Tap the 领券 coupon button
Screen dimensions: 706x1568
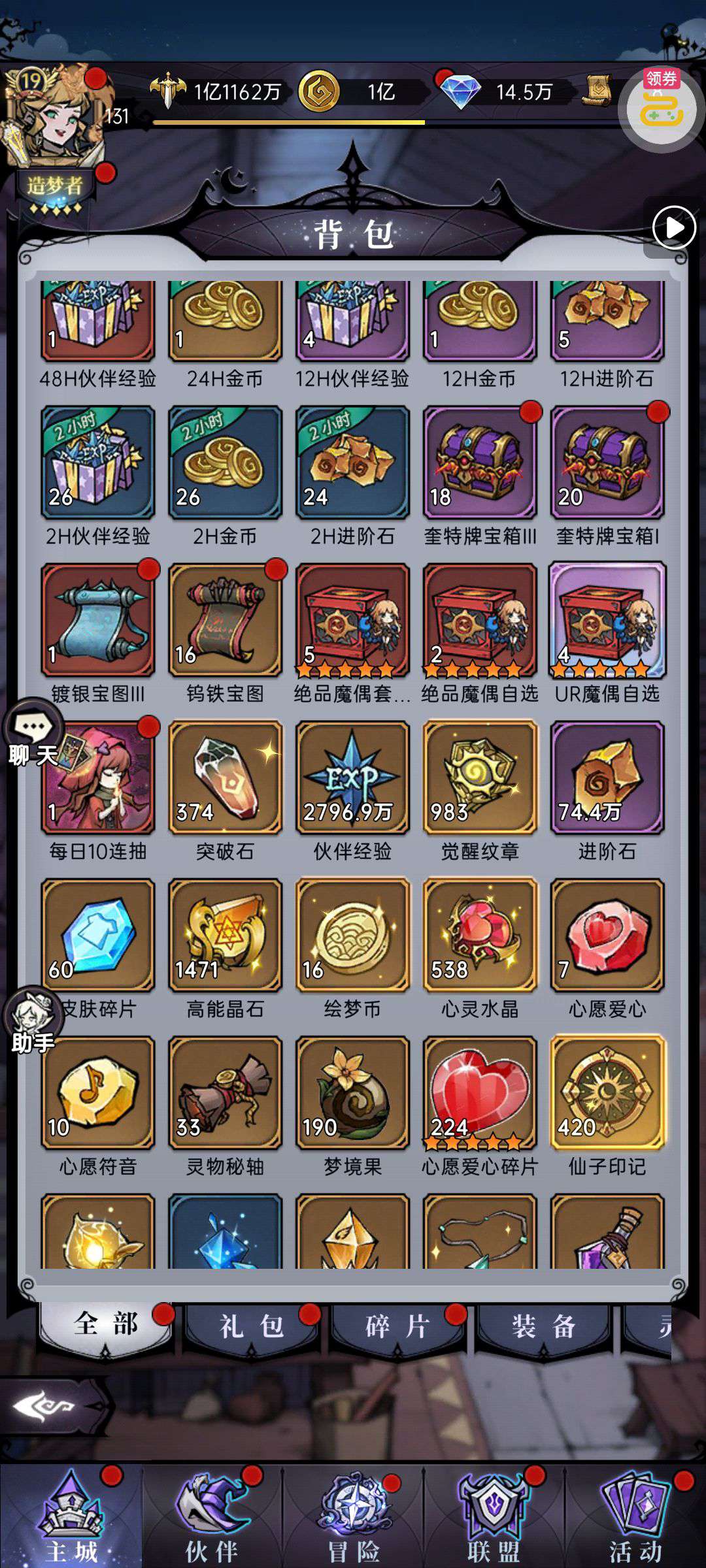[662, 108]
